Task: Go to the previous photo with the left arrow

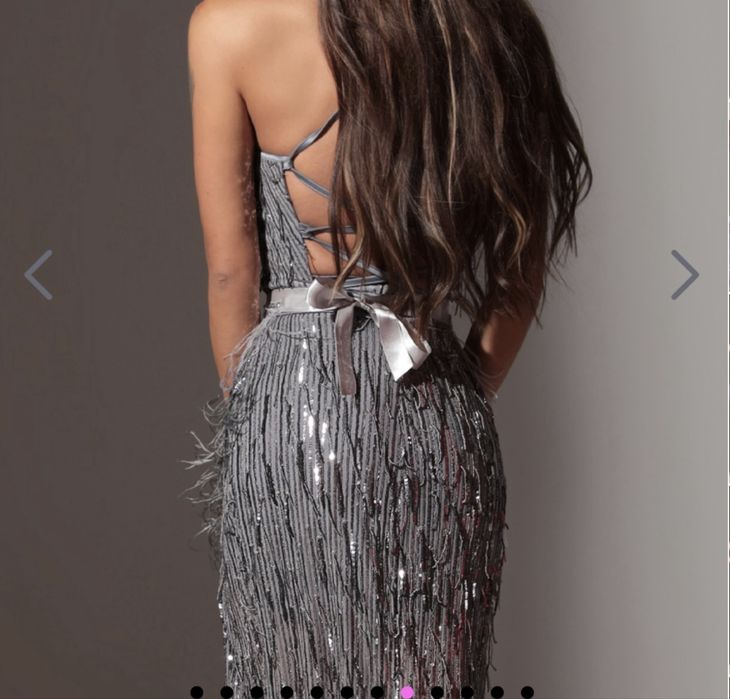Action: (38, 275)
